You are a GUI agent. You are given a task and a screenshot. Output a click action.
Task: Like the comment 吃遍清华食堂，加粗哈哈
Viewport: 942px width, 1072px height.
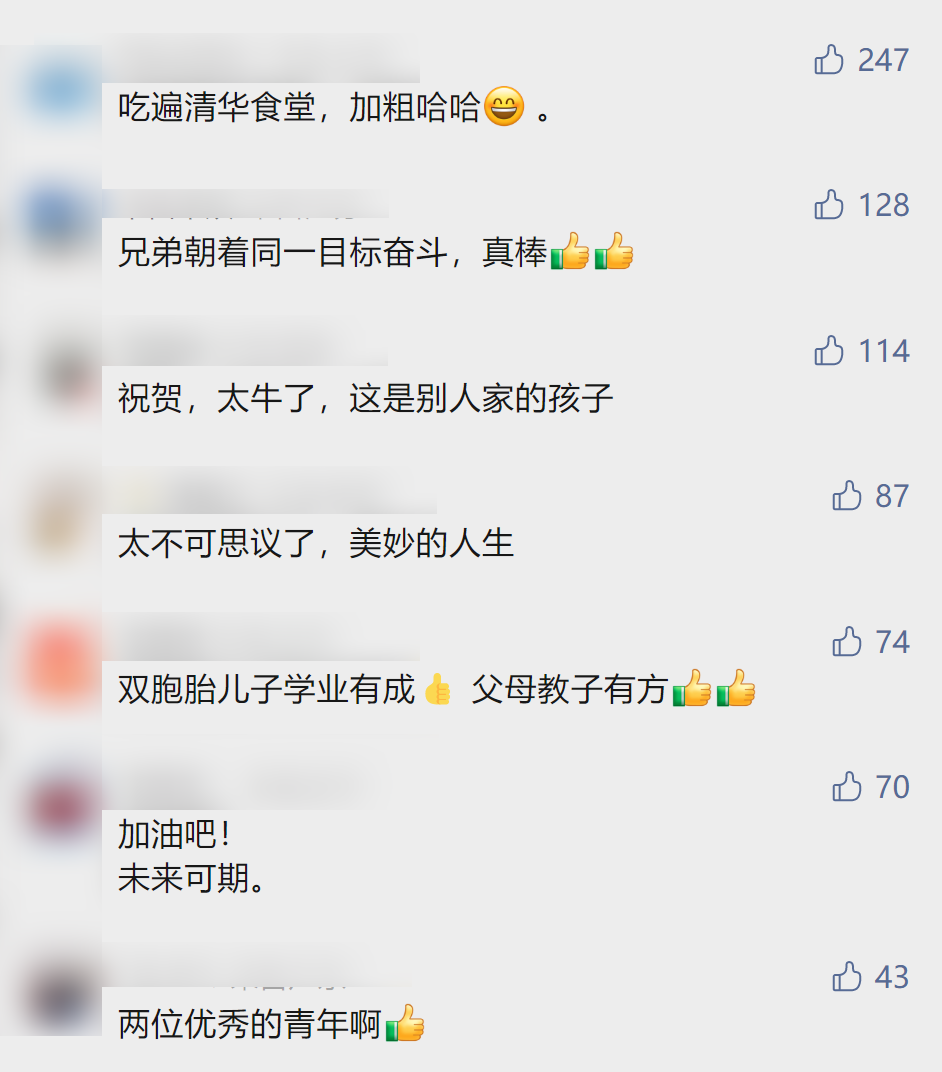pos(829,60)
